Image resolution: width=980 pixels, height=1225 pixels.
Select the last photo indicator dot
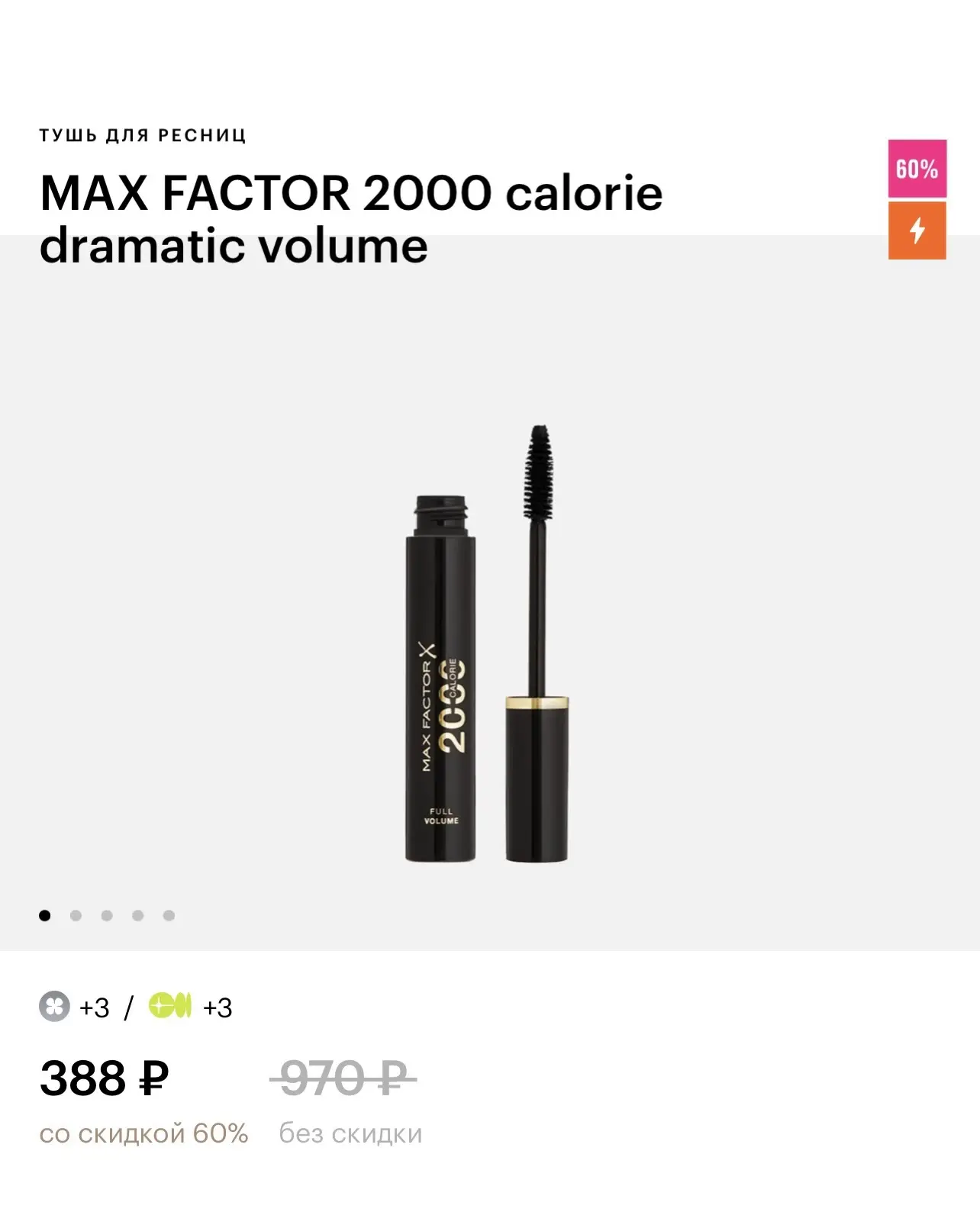[169, 915]
